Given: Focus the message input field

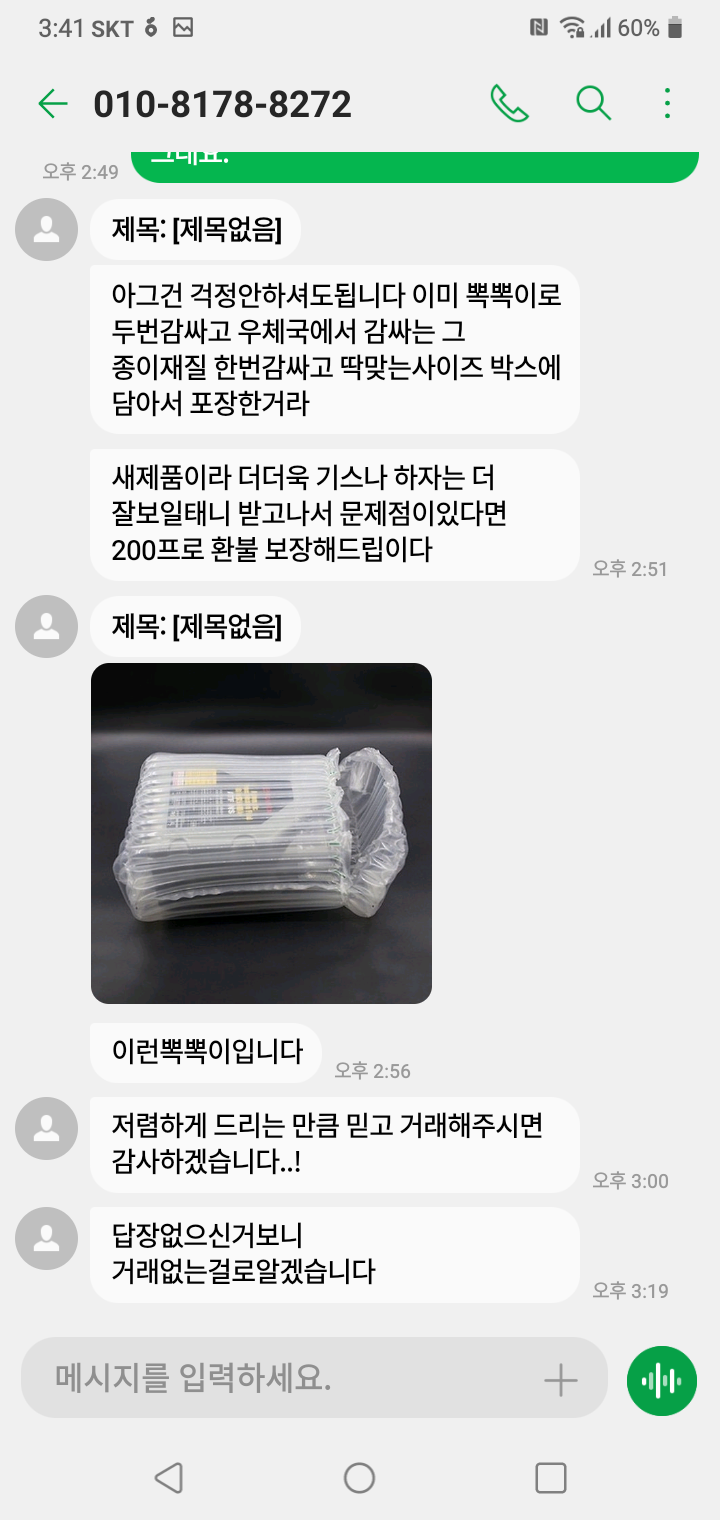Looking at the screenshot, I should point(280,1380).
